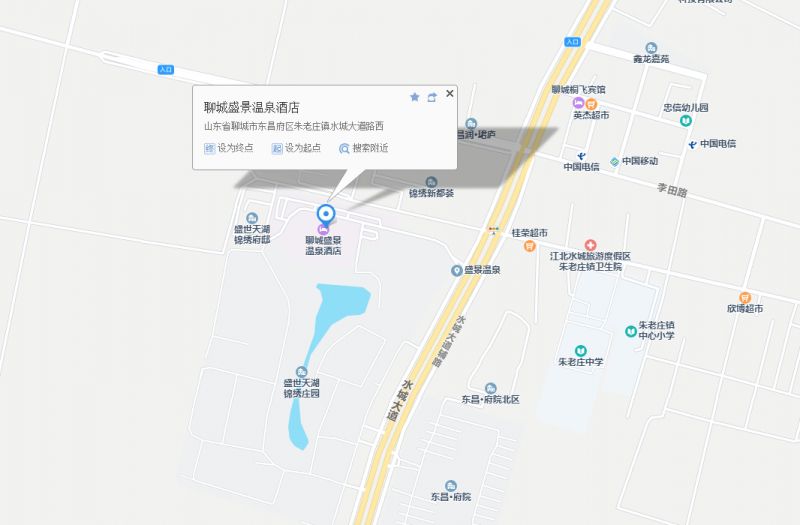Share this location from the popup
The height and width of the screenshot is (525, 800).
coord(432,97)
